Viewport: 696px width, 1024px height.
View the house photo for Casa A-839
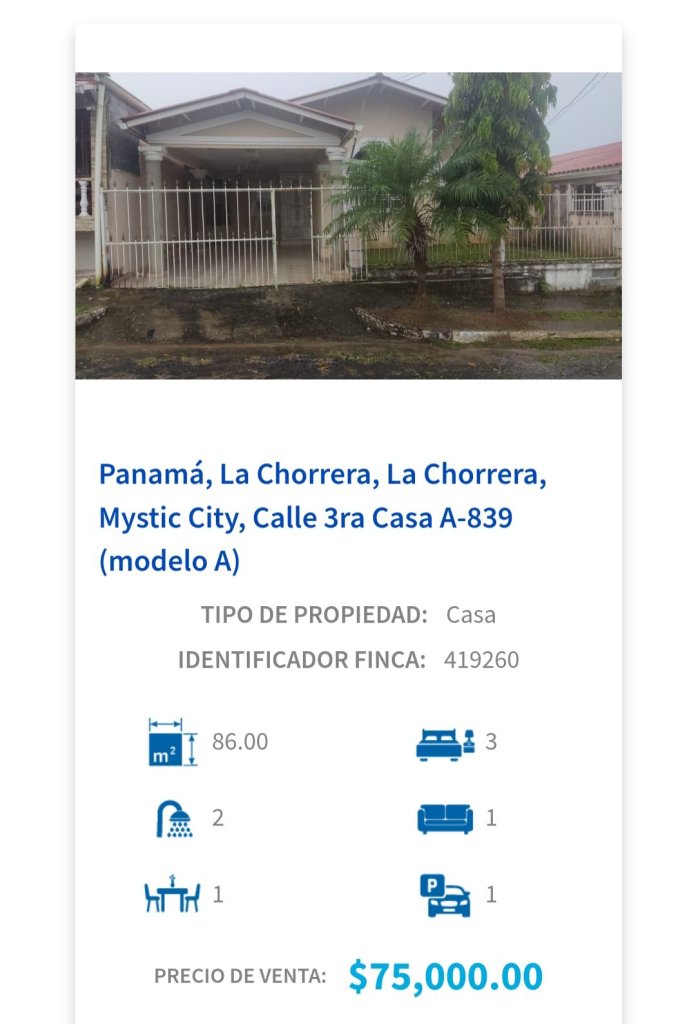pyautogui.click(x=348, y=225)
